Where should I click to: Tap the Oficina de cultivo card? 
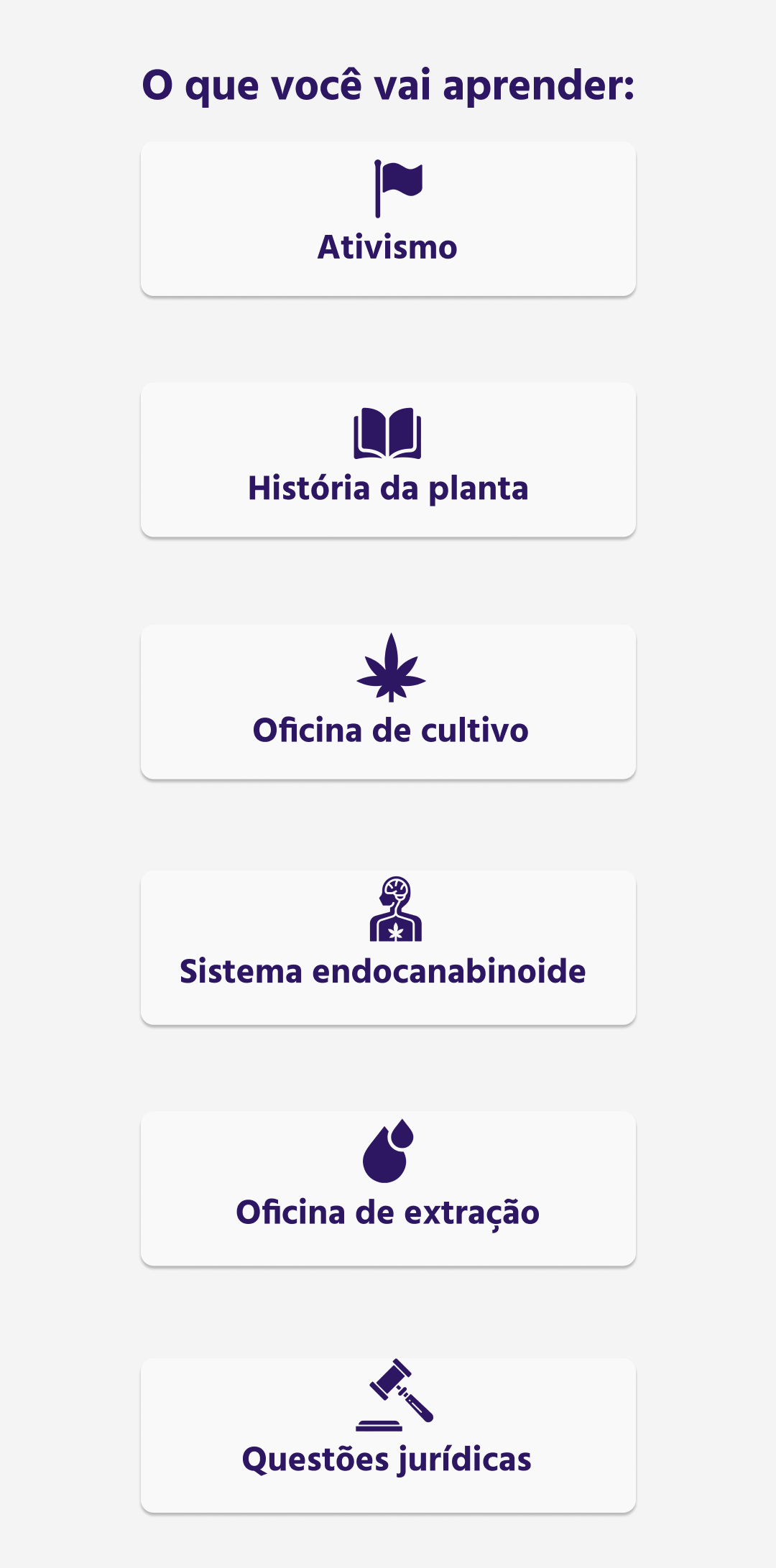pyautogui.click(x=388, y=702)
